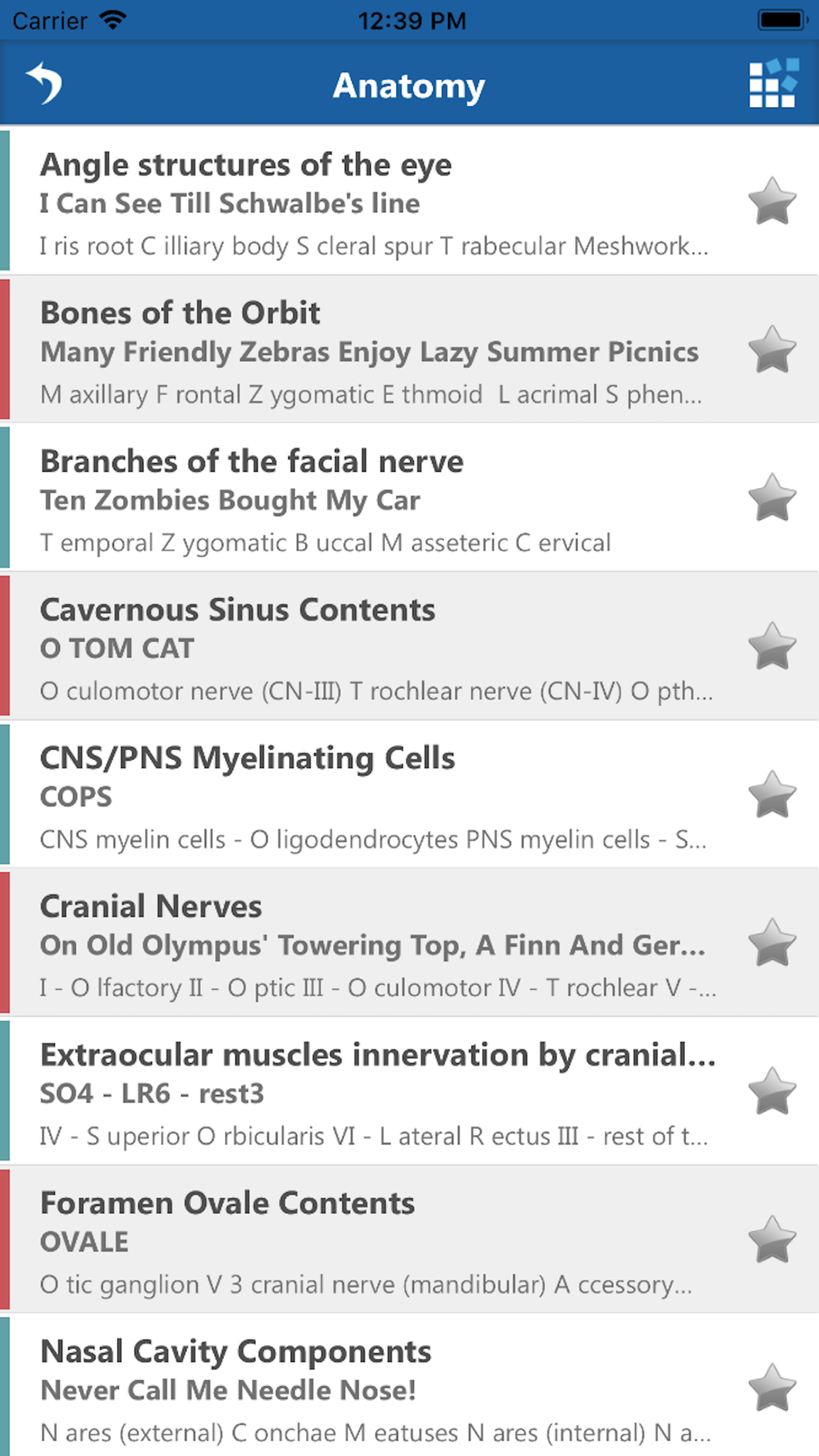Star the Cavernous Sinus Contents entry
Image resolution: width=819 pixels, height=1456 pixels.
pyautogui.click(x=772, y=646)
